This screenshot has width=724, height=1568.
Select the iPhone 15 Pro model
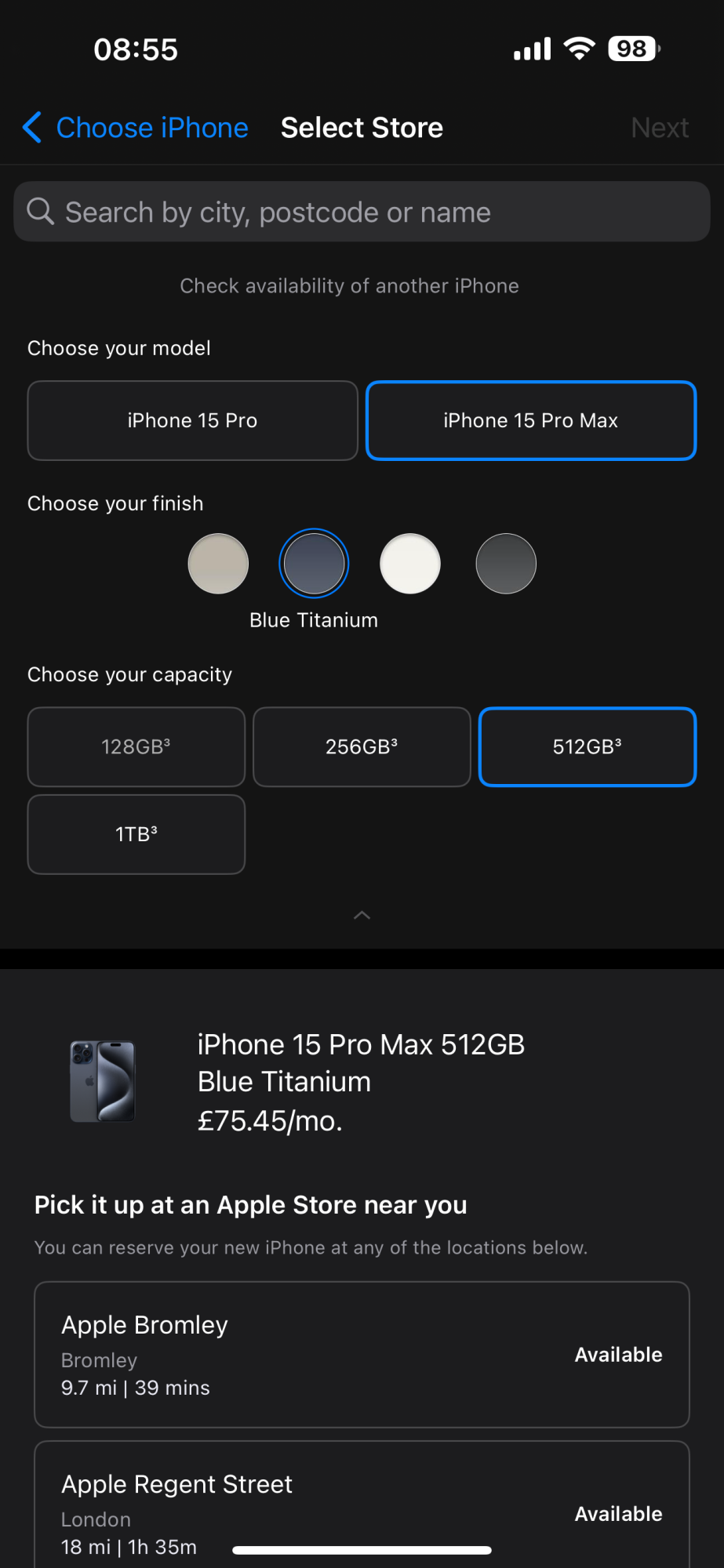192,421
